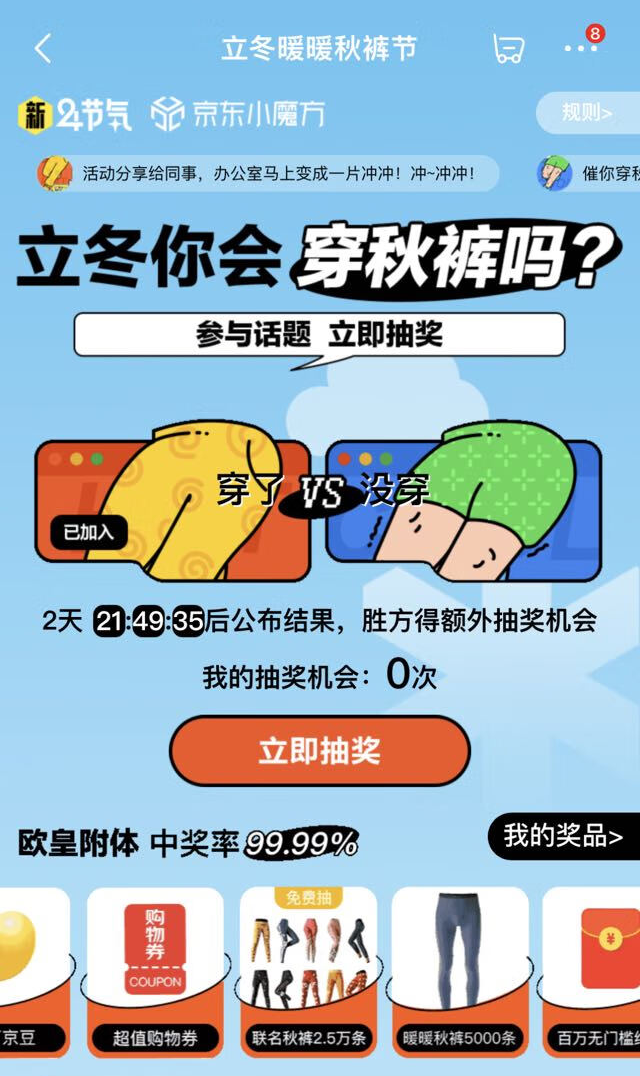Image resolution: width=640 pixels, height=1076 pixels.
Task: Open 我的奖品 prize list
Action: 563,836
